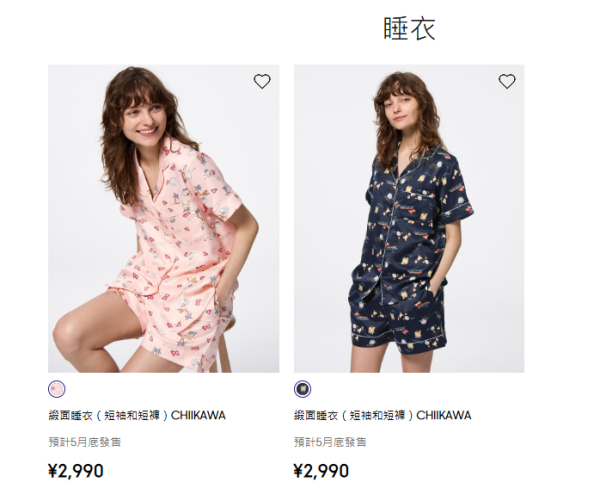Add the navy satin pajamas to favorites
Viewport: 600px width, 501px height.
point(507,82)
